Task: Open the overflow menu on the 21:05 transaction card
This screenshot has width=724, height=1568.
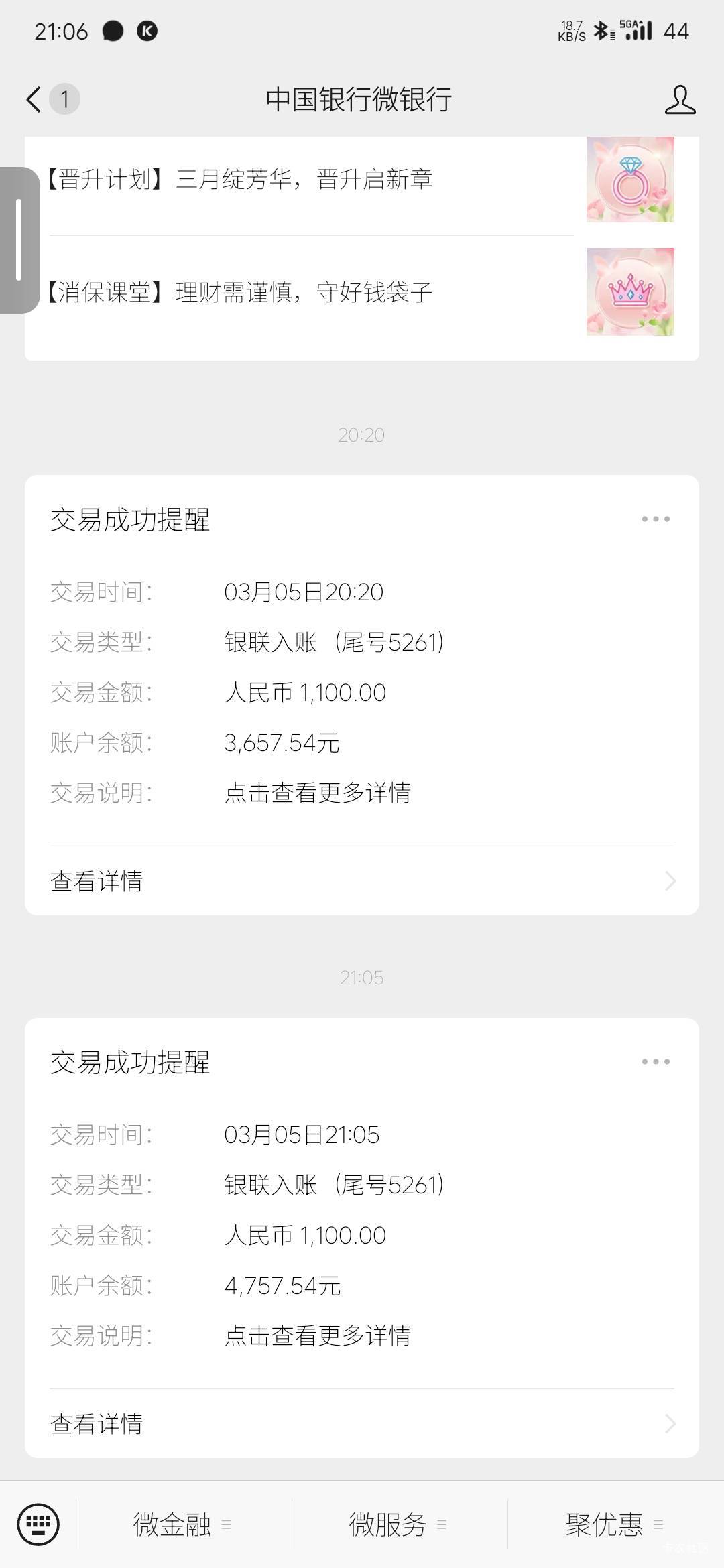Action: coord(655,1062)
